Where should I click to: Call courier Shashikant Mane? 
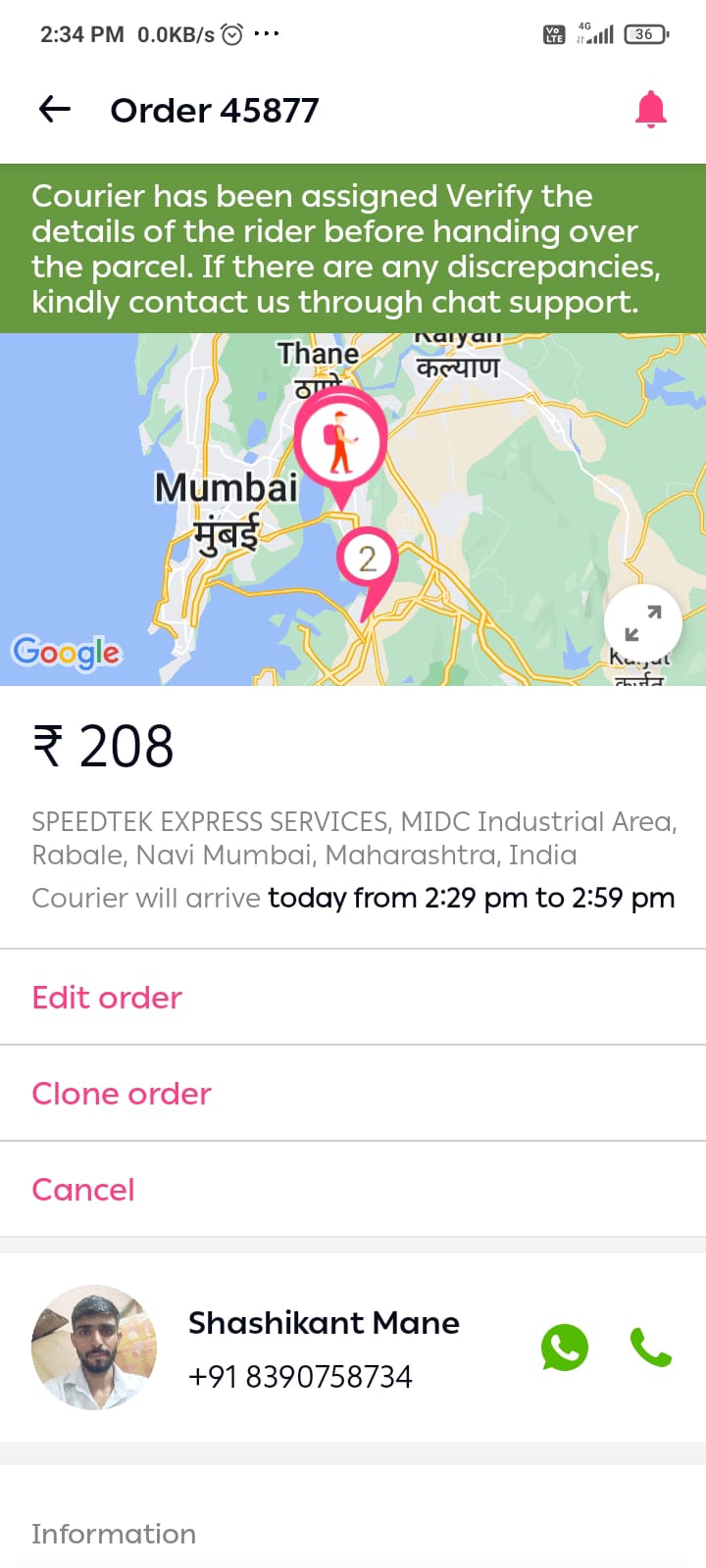651,1347
